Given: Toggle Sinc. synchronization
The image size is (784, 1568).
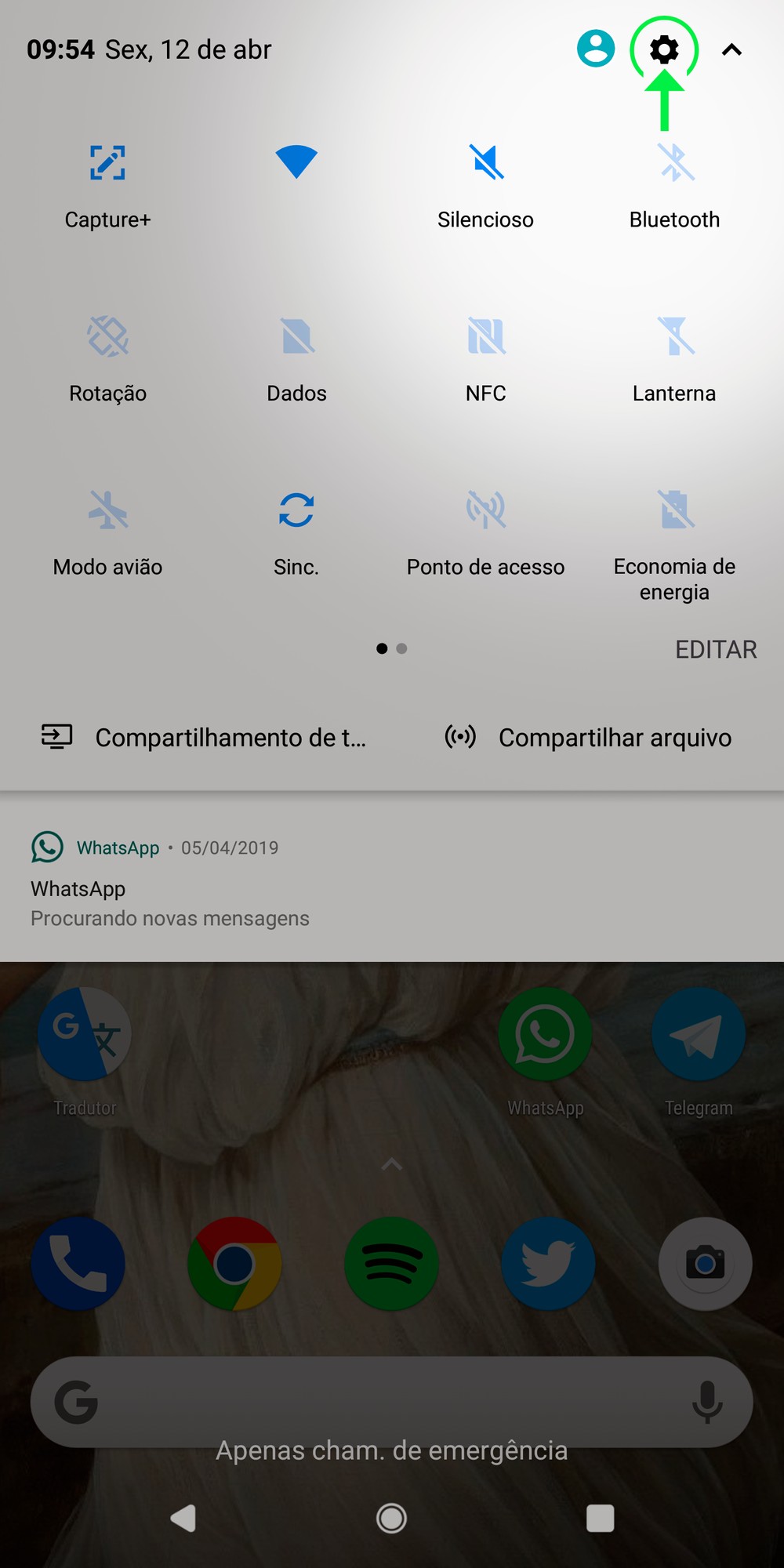Looking at the screenshot, I should 296,510.
